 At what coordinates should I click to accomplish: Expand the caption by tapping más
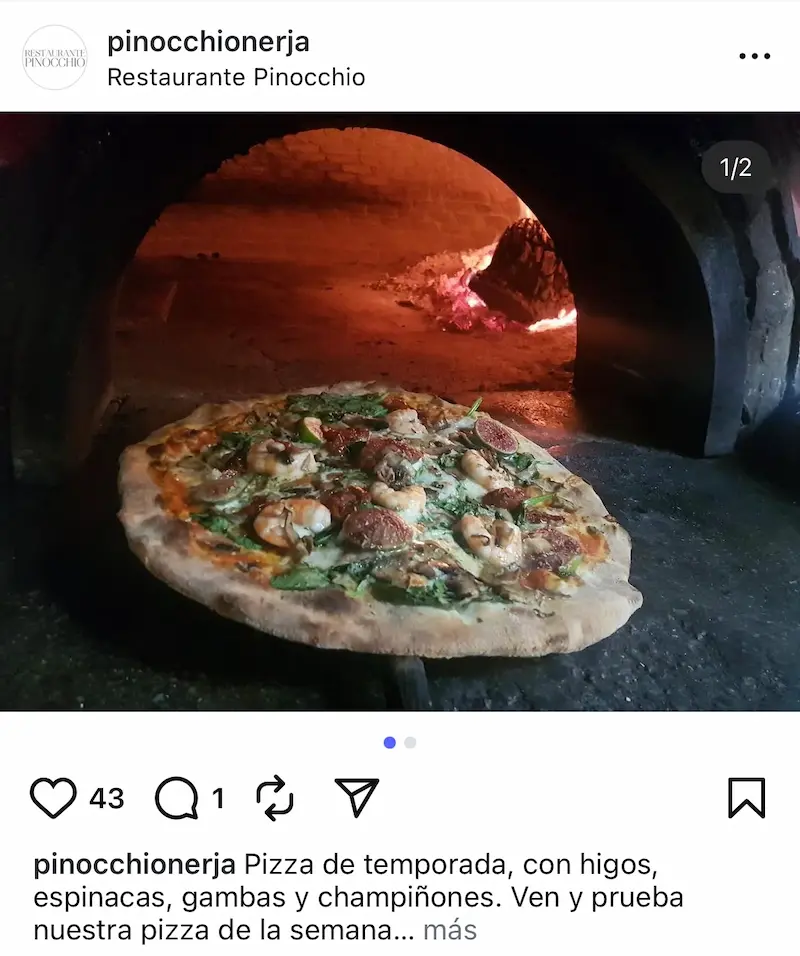click(449, 930)
